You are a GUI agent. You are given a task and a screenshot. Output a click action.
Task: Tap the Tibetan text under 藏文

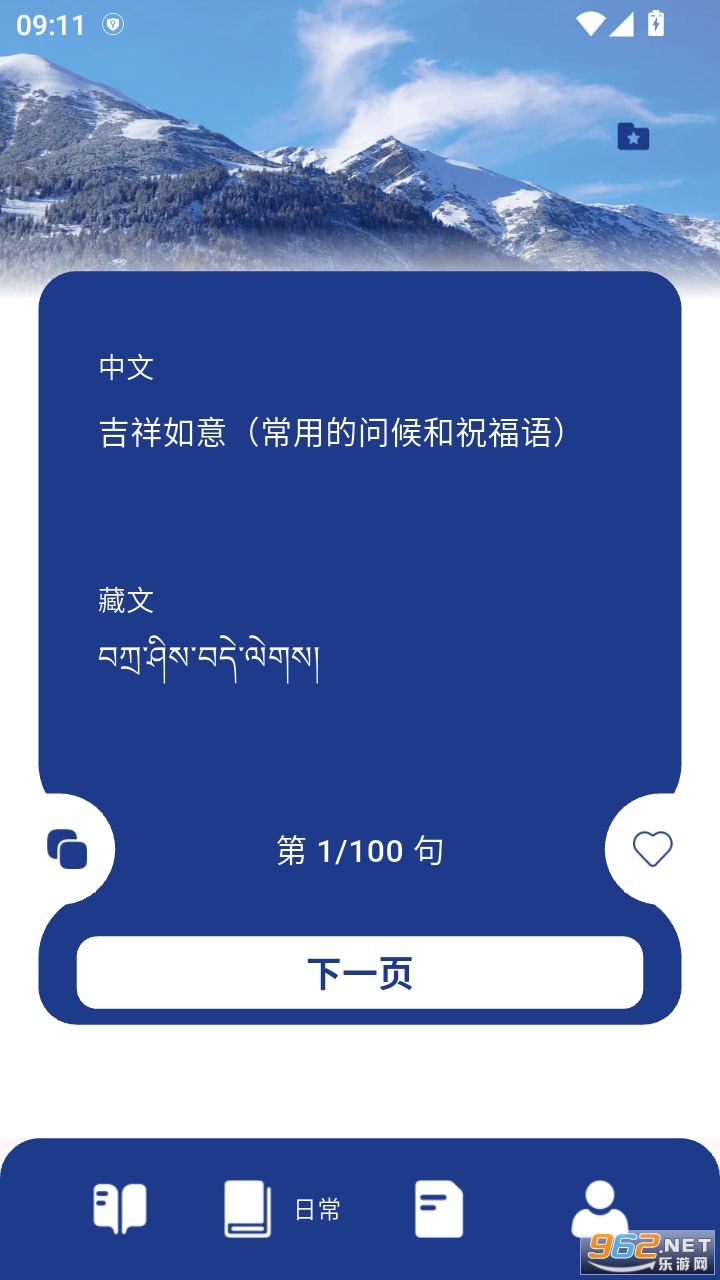pyautogui.click(x=208, y=657)
